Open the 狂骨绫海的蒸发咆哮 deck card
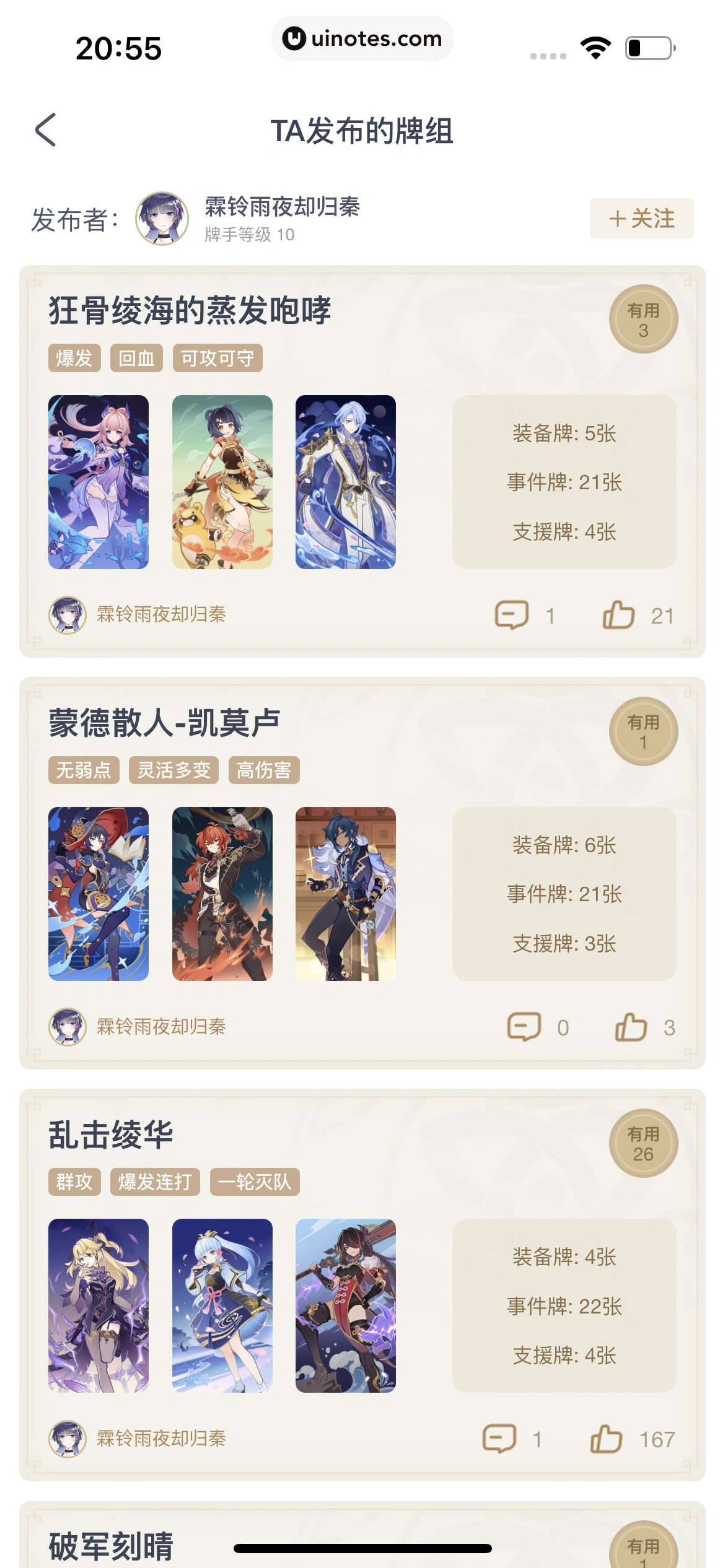Screen dimensions: 725x1568 190,310
